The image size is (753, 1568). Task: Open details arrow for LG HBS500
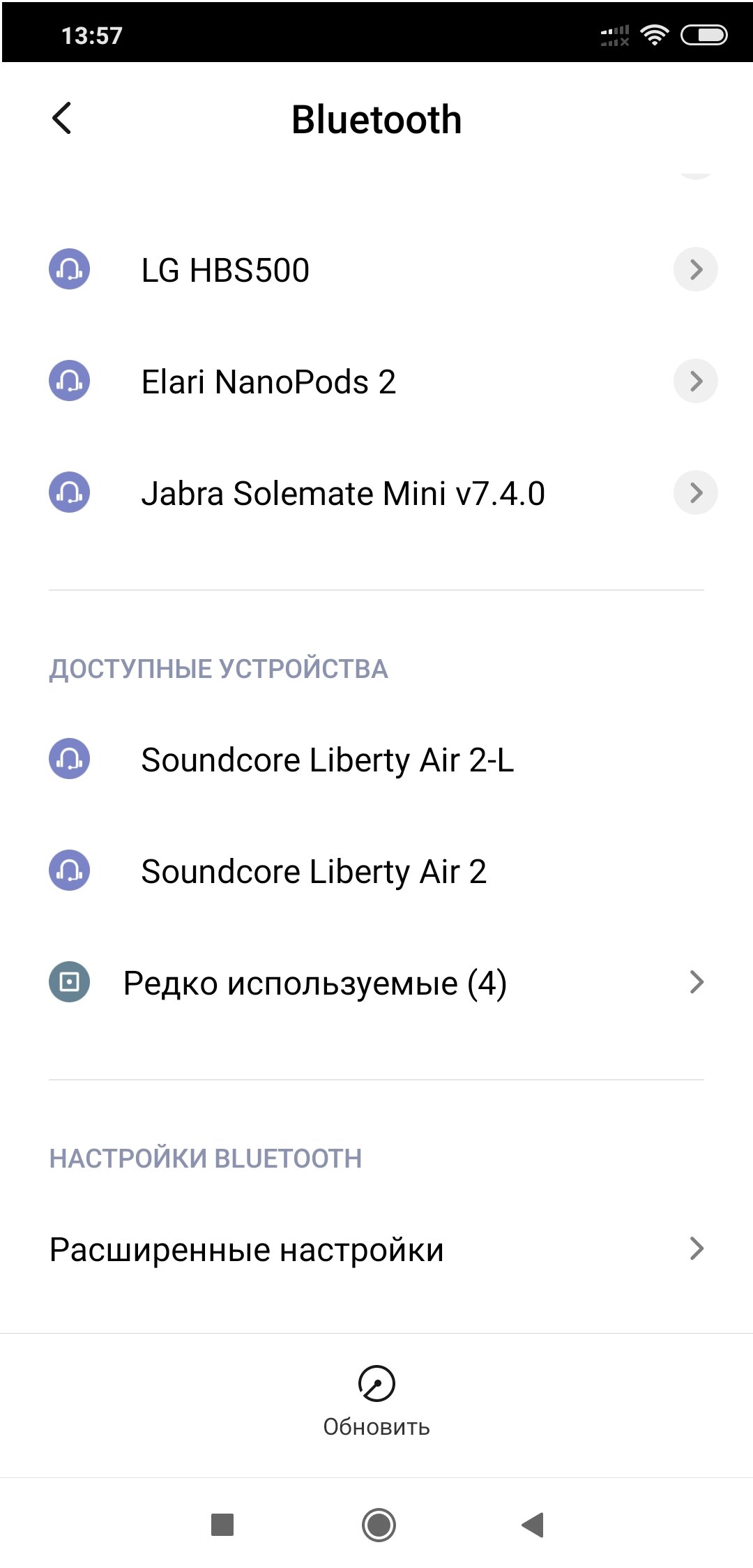tap(695, 269)
